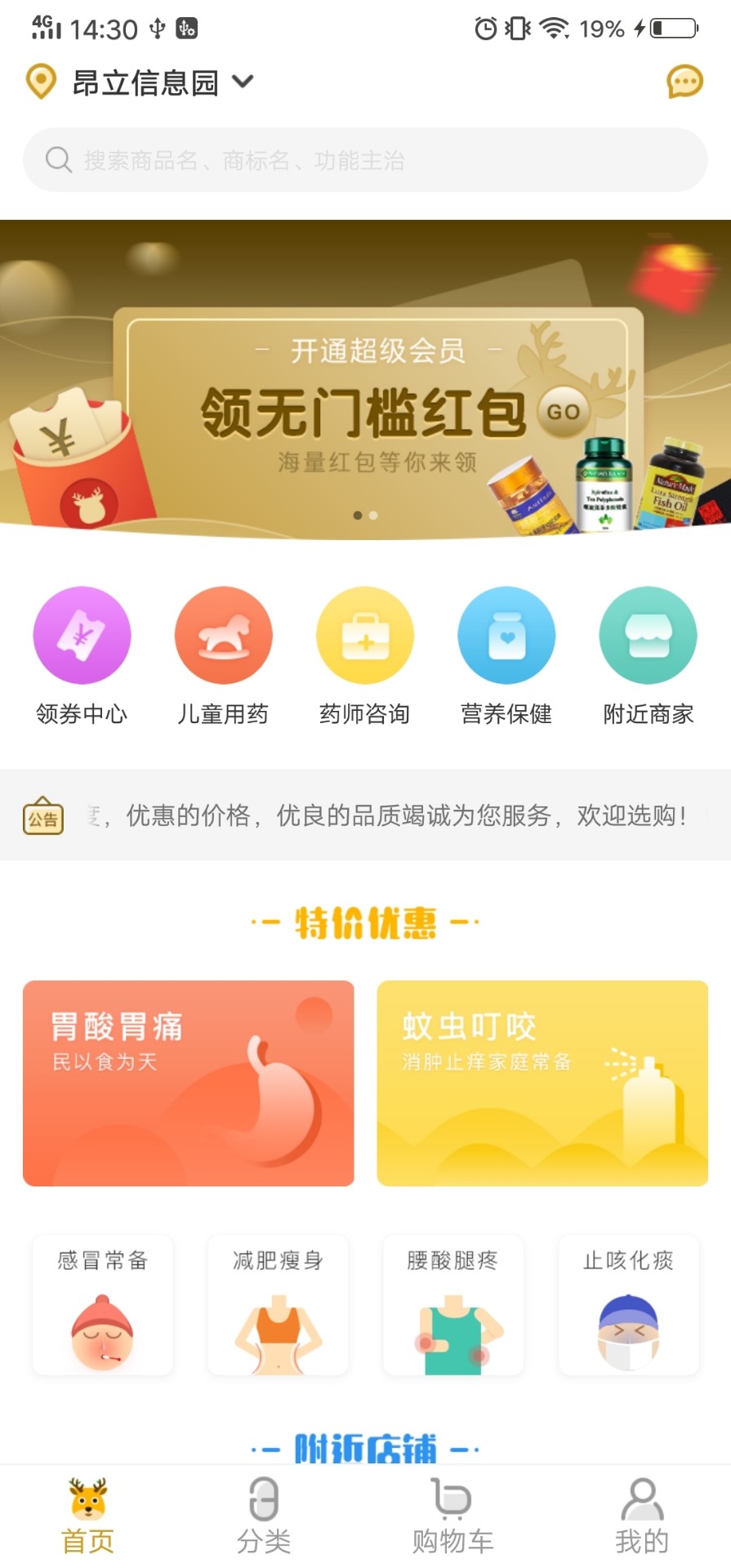The width and height of the screenshot is (731, 1568).
Task: Open the message chat icon at top right
Action: pyautogui.click(x=684, y=81)
